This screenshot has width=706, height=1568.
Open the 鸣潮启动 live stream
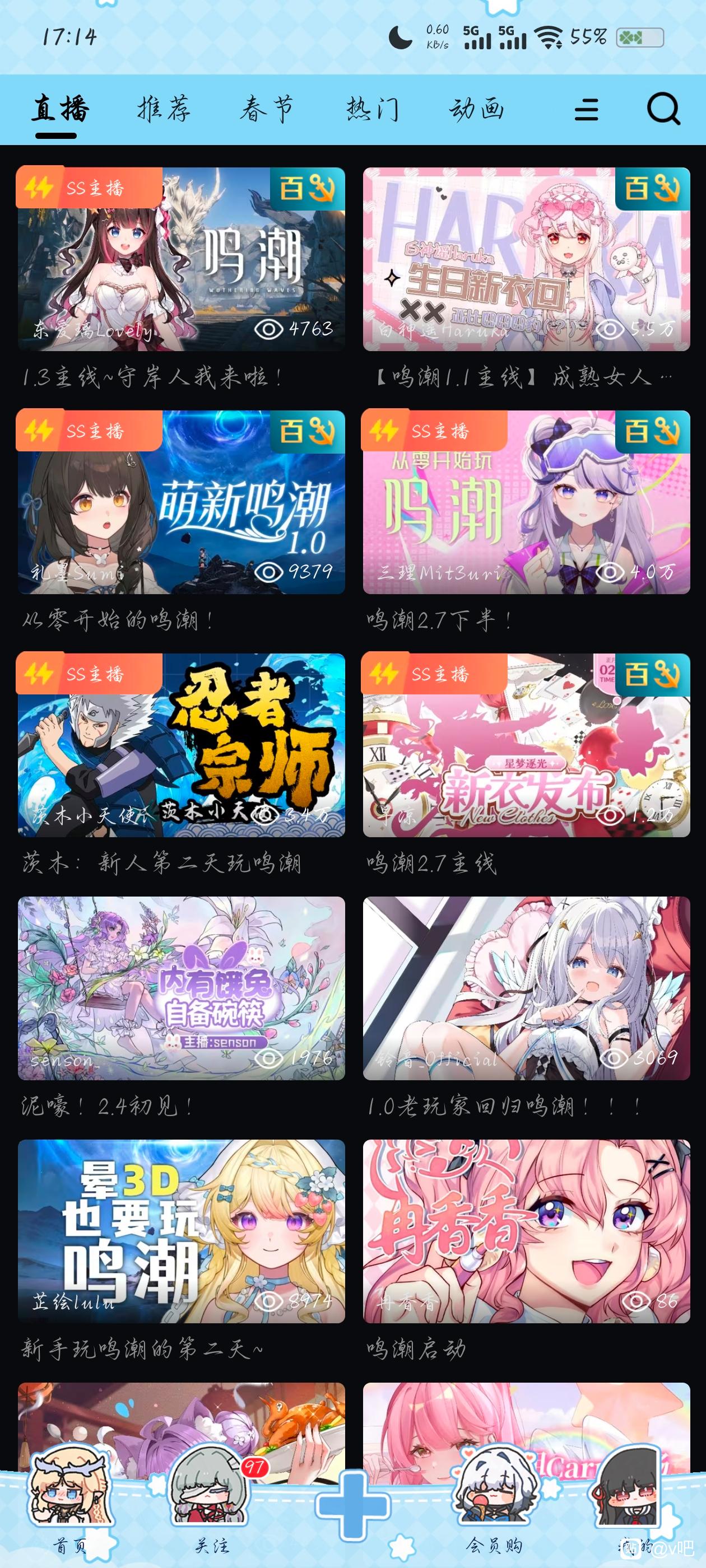pos(526,1231)
